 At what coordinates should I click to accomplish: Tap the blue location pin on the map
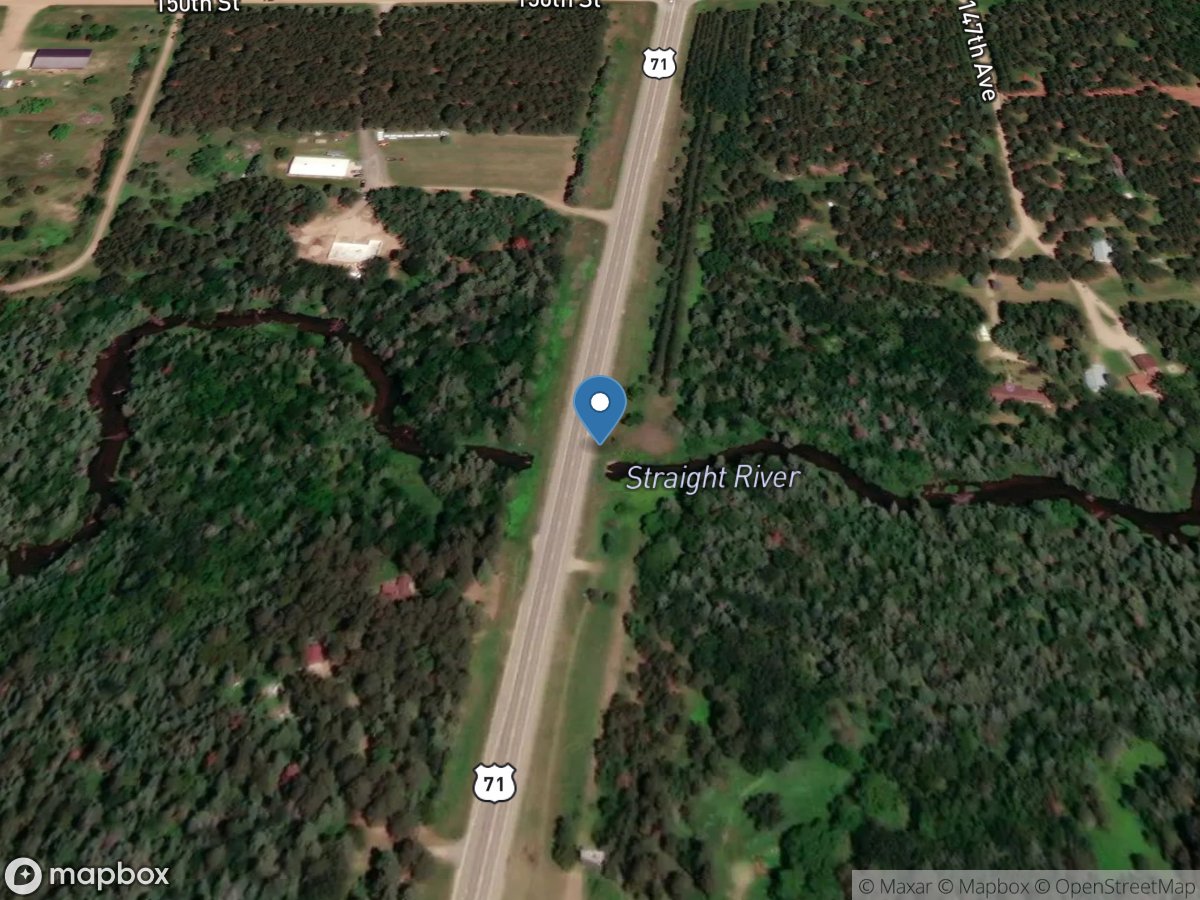tap(600, 405)
